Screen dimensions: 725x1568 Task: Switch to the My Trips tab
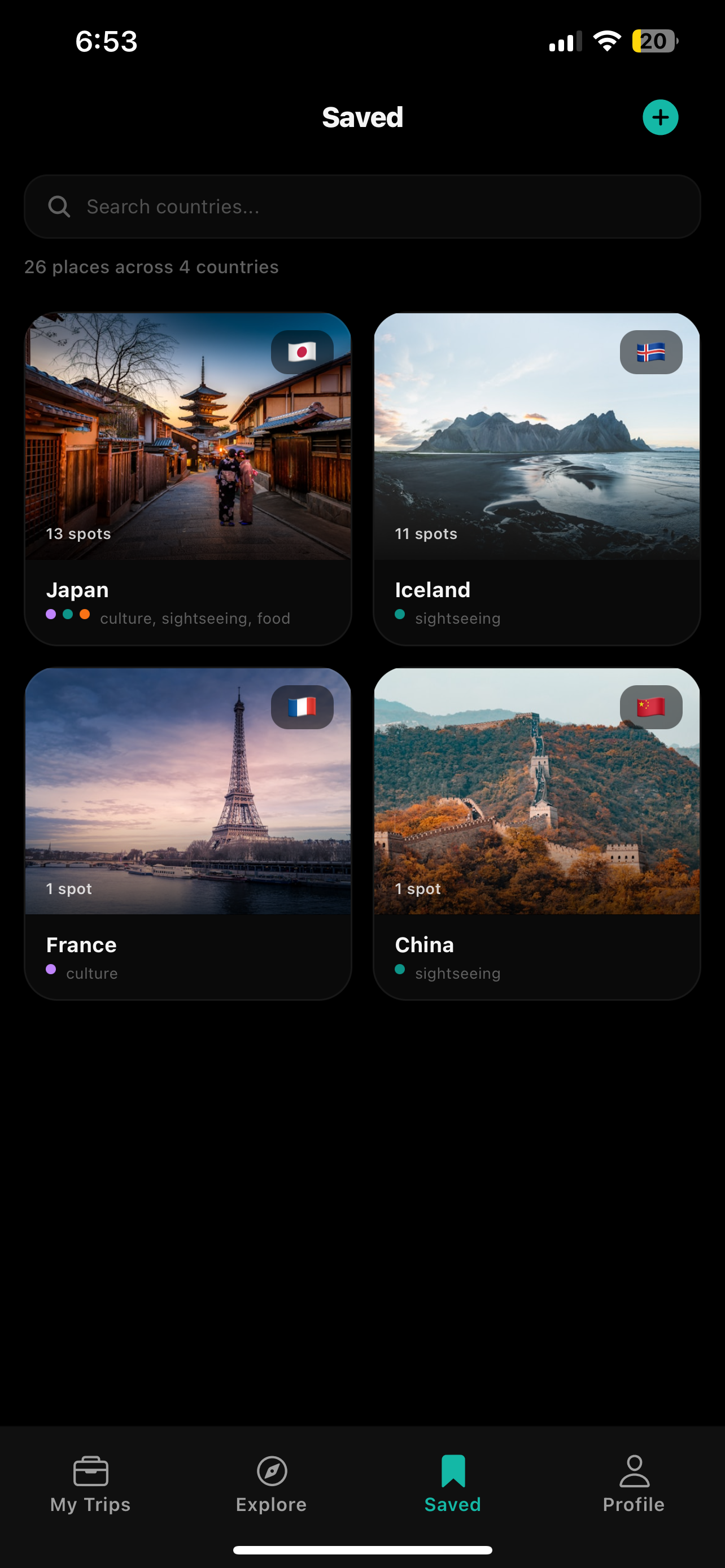coord(90,1484)
